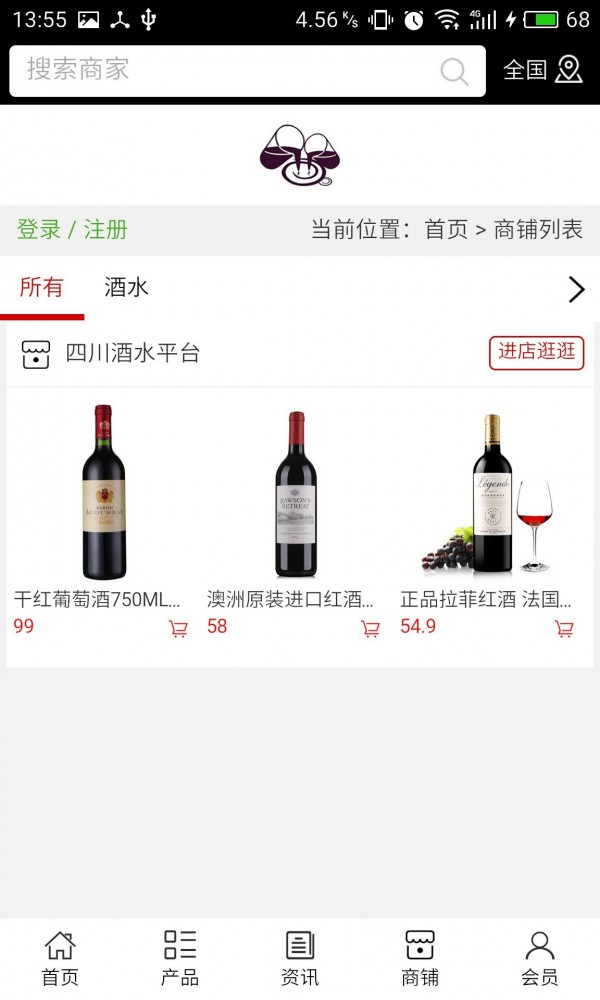Select the 商铺 tab
The height and width of the screenshot is (1000, 600).
pos(420,958)
